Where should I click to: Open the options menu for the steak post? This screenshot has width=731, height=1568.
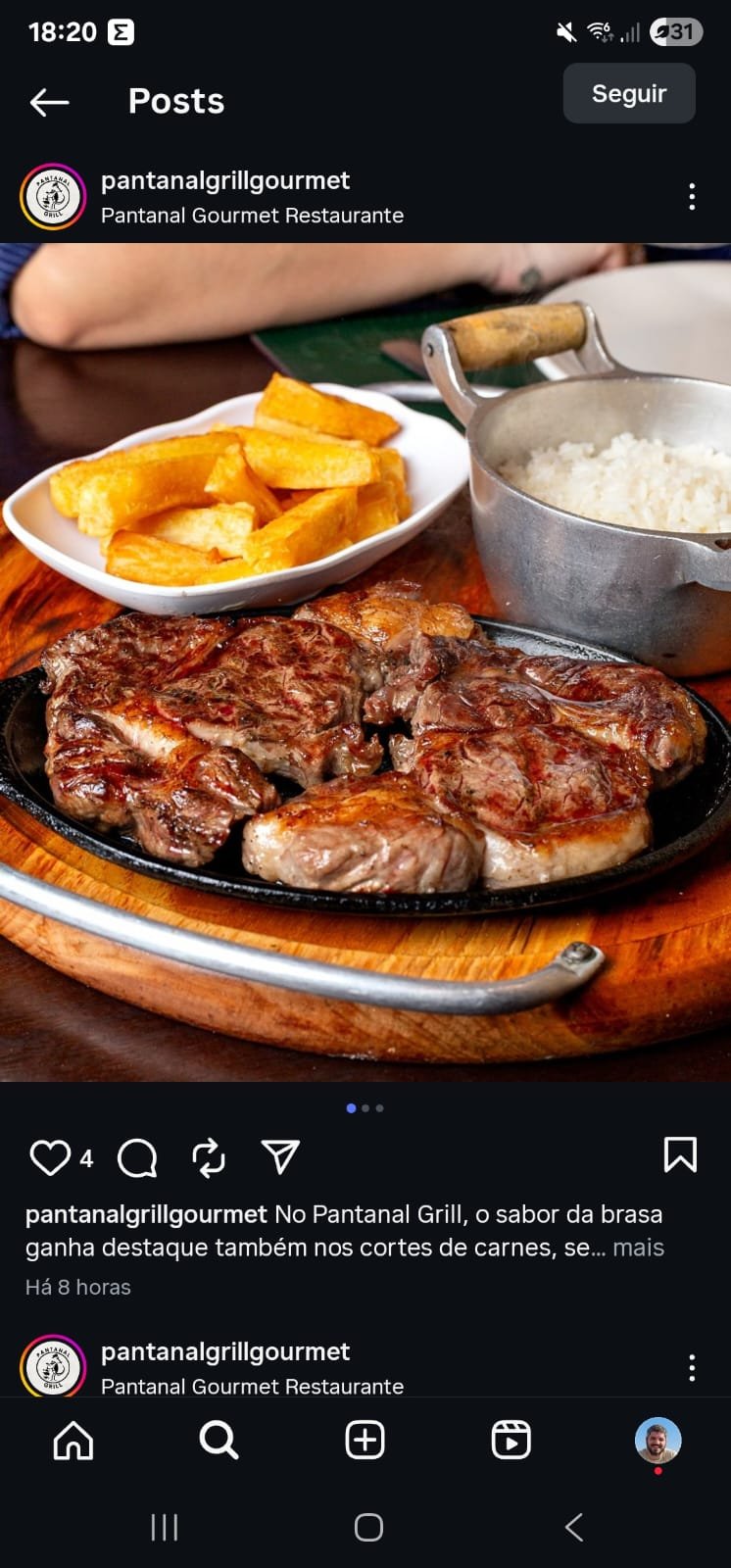[x=692, y=197]
